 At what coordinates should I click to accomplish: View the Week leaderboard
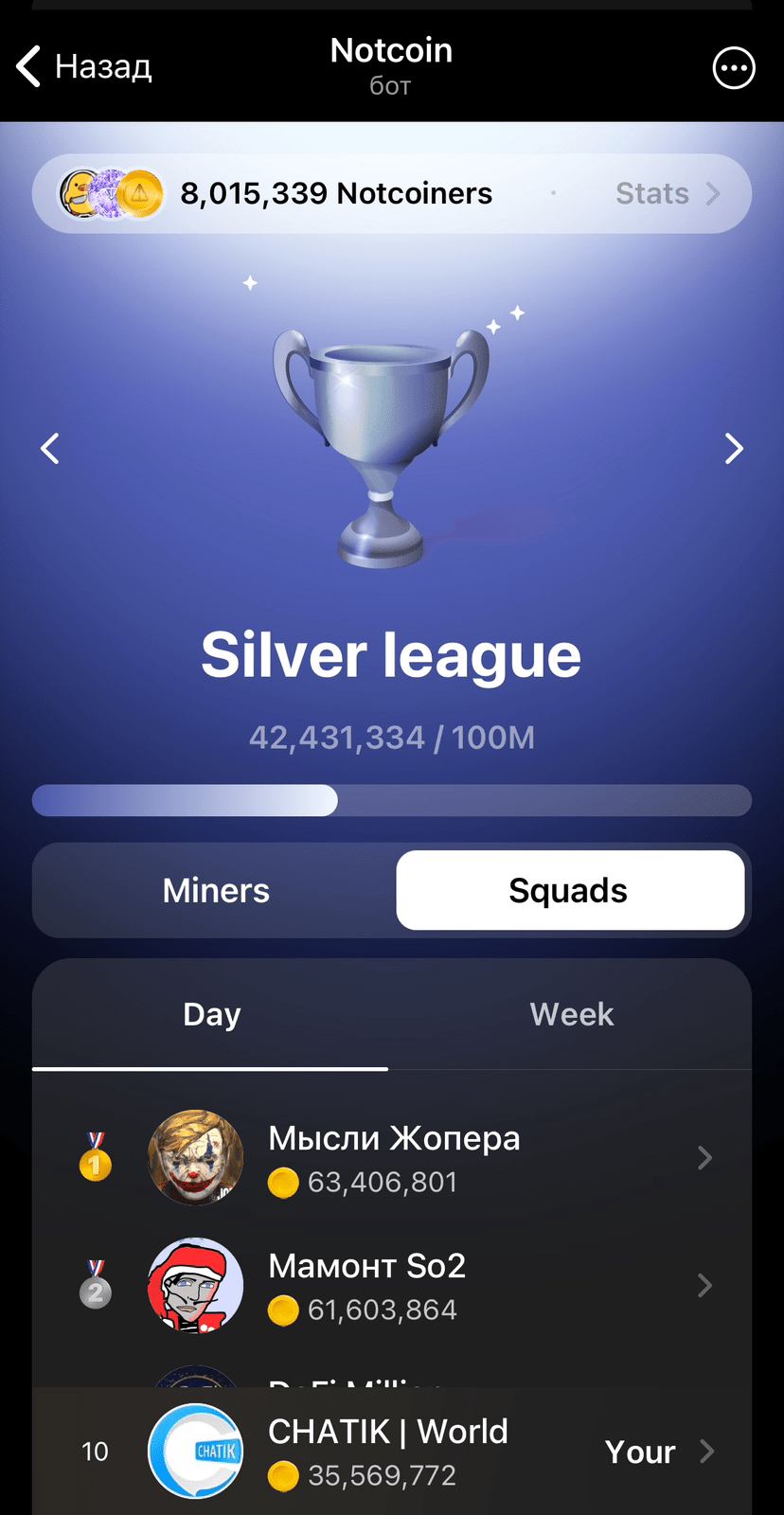pos(571,1015)
